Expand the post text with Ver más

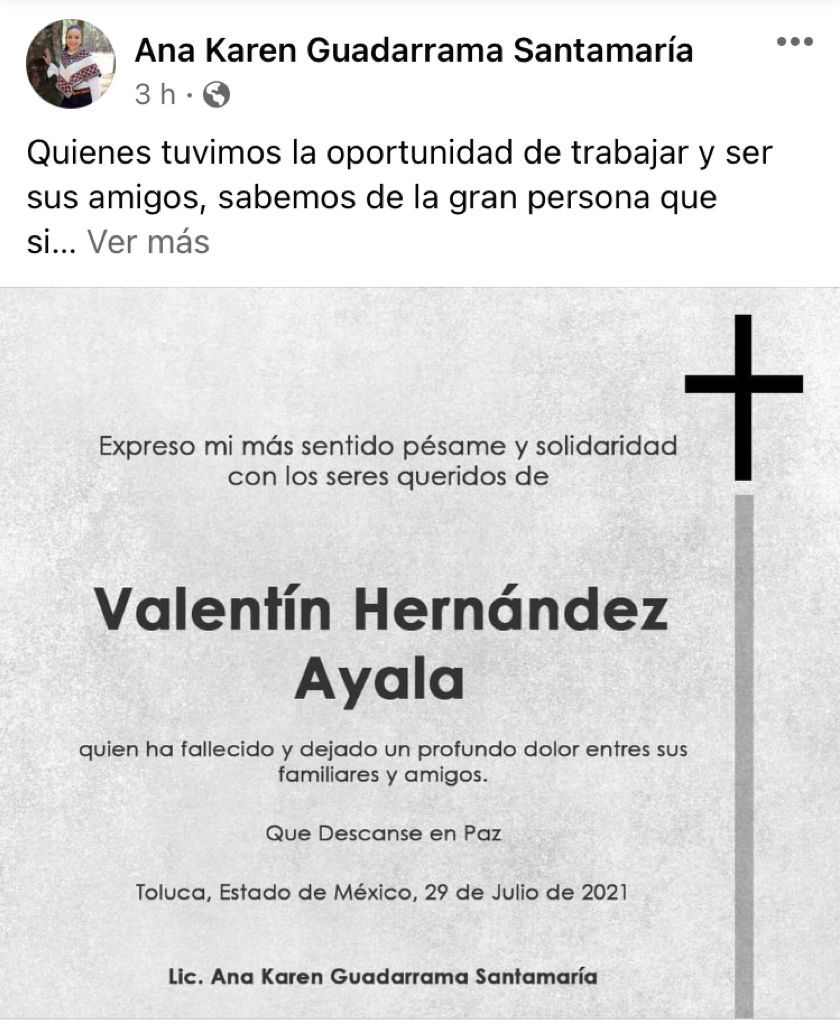(x=148, y=242)
